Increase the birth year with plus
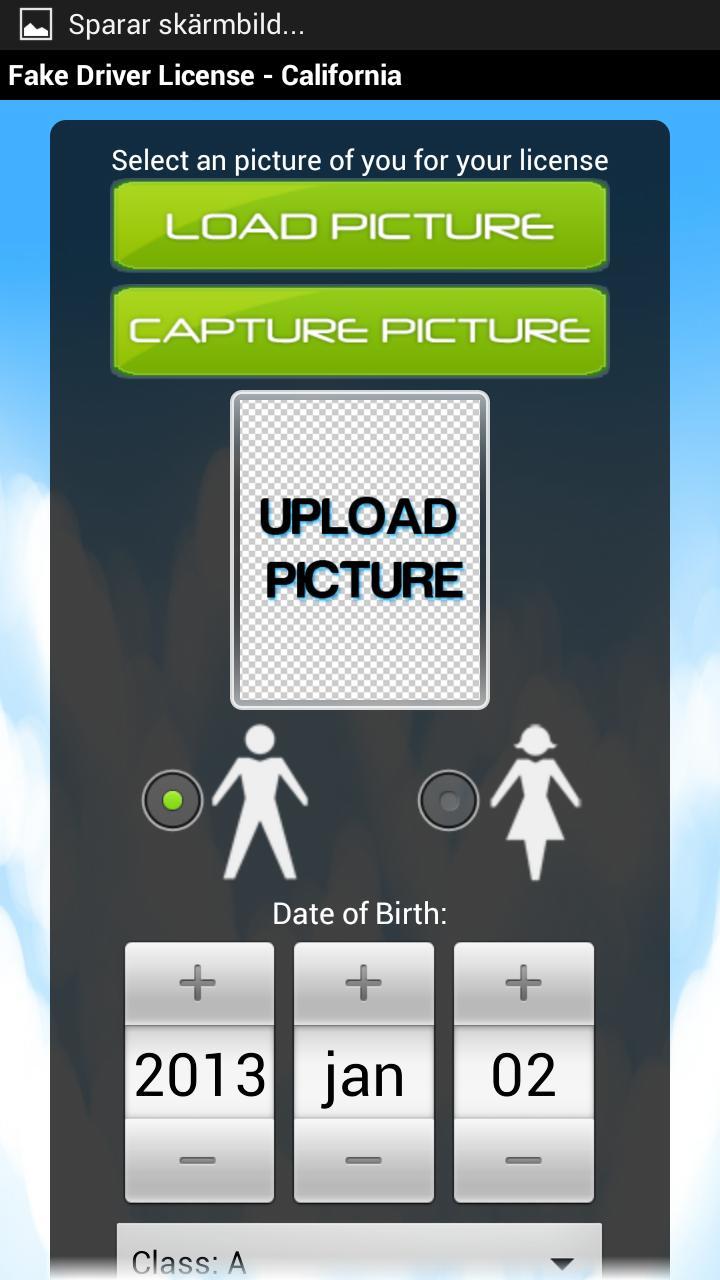 pos(198,983)
